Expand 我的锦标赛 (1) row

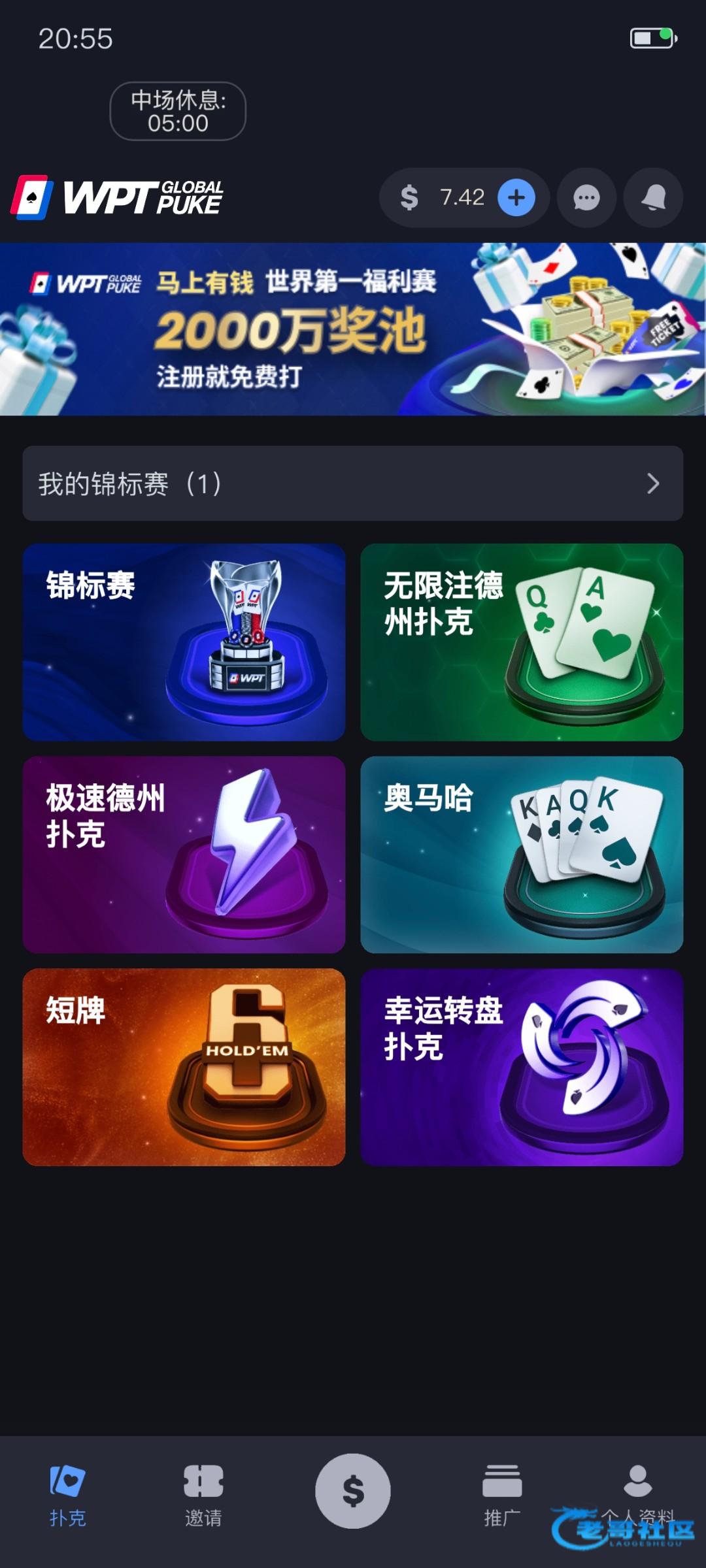353,483
